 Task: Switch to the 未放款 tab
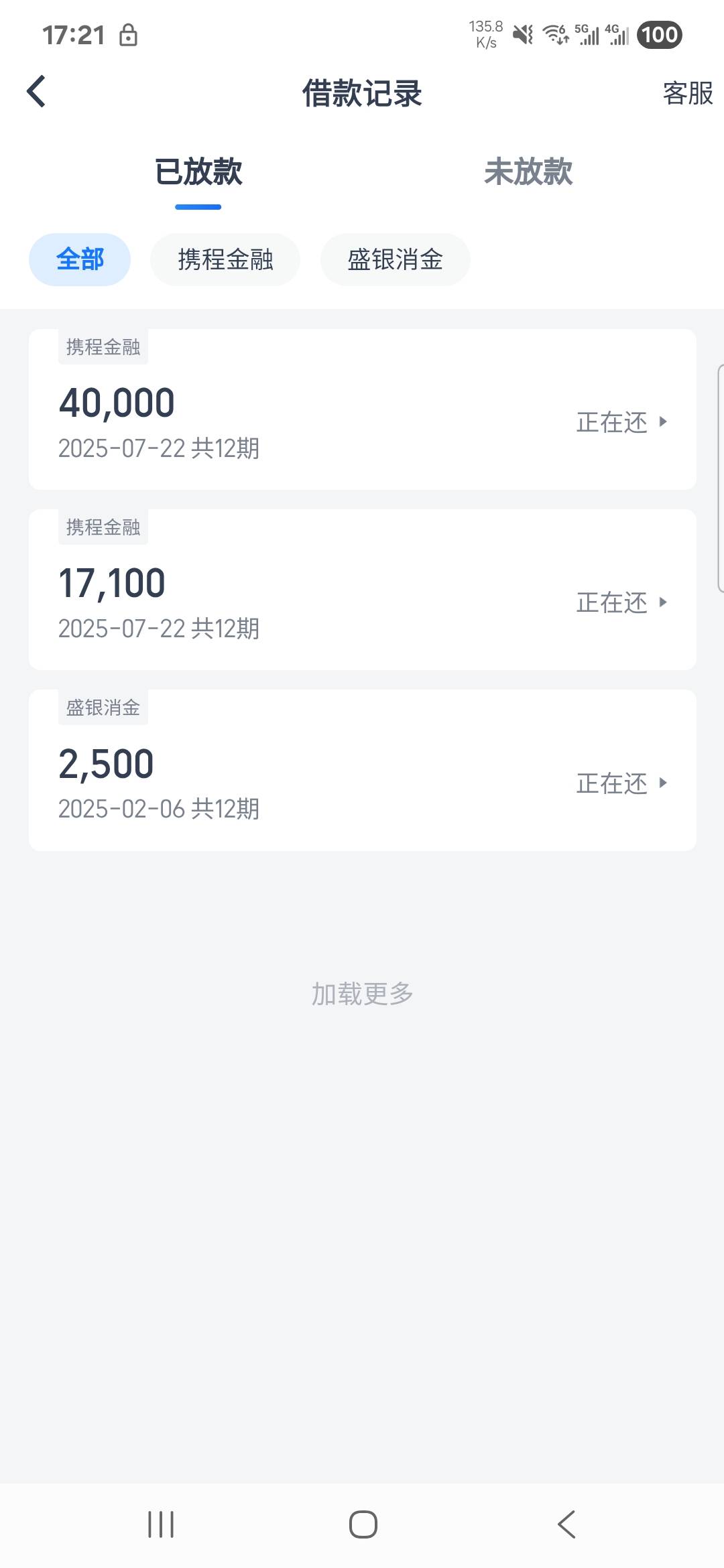[528, 172]
